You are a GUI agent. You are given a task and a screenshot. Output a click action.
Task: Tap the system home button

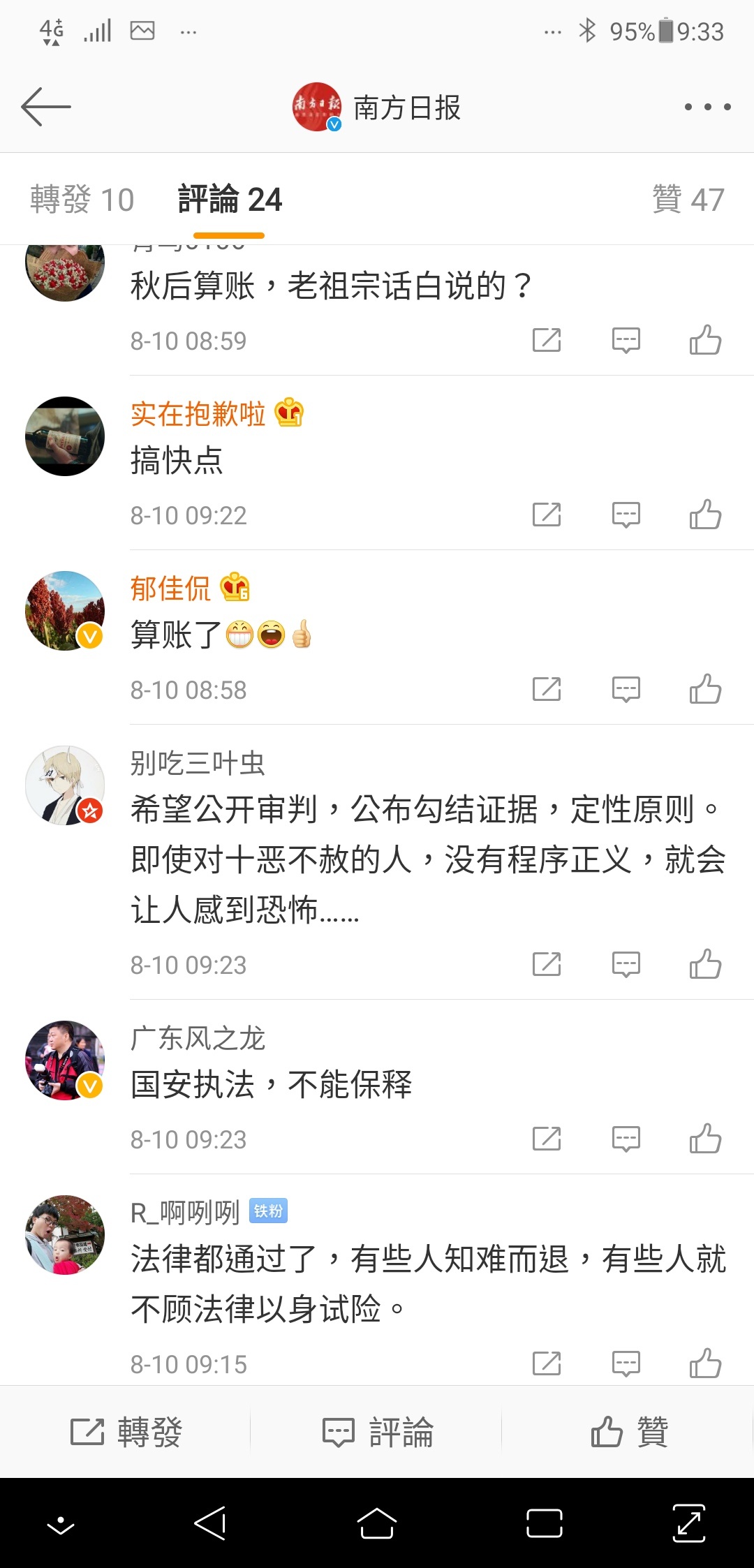[377, 1523]
